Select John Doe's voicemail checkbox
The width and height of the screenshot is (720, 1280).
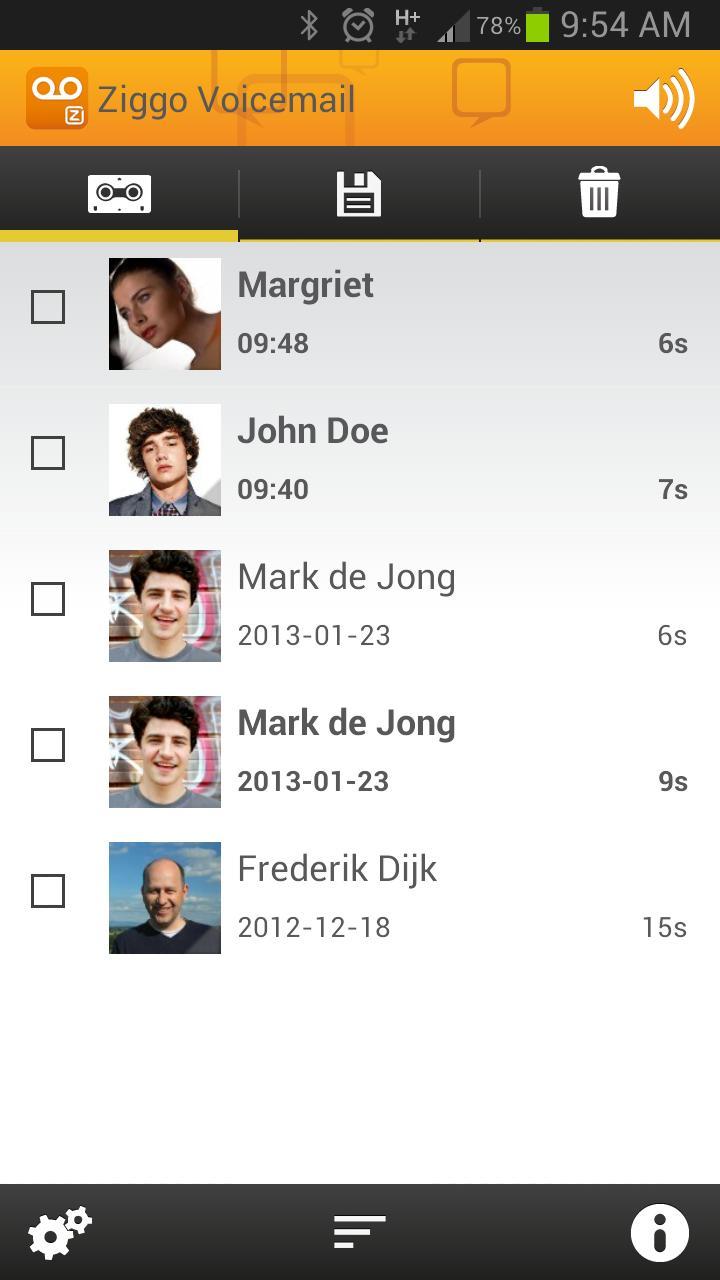(x=48, y=453)
